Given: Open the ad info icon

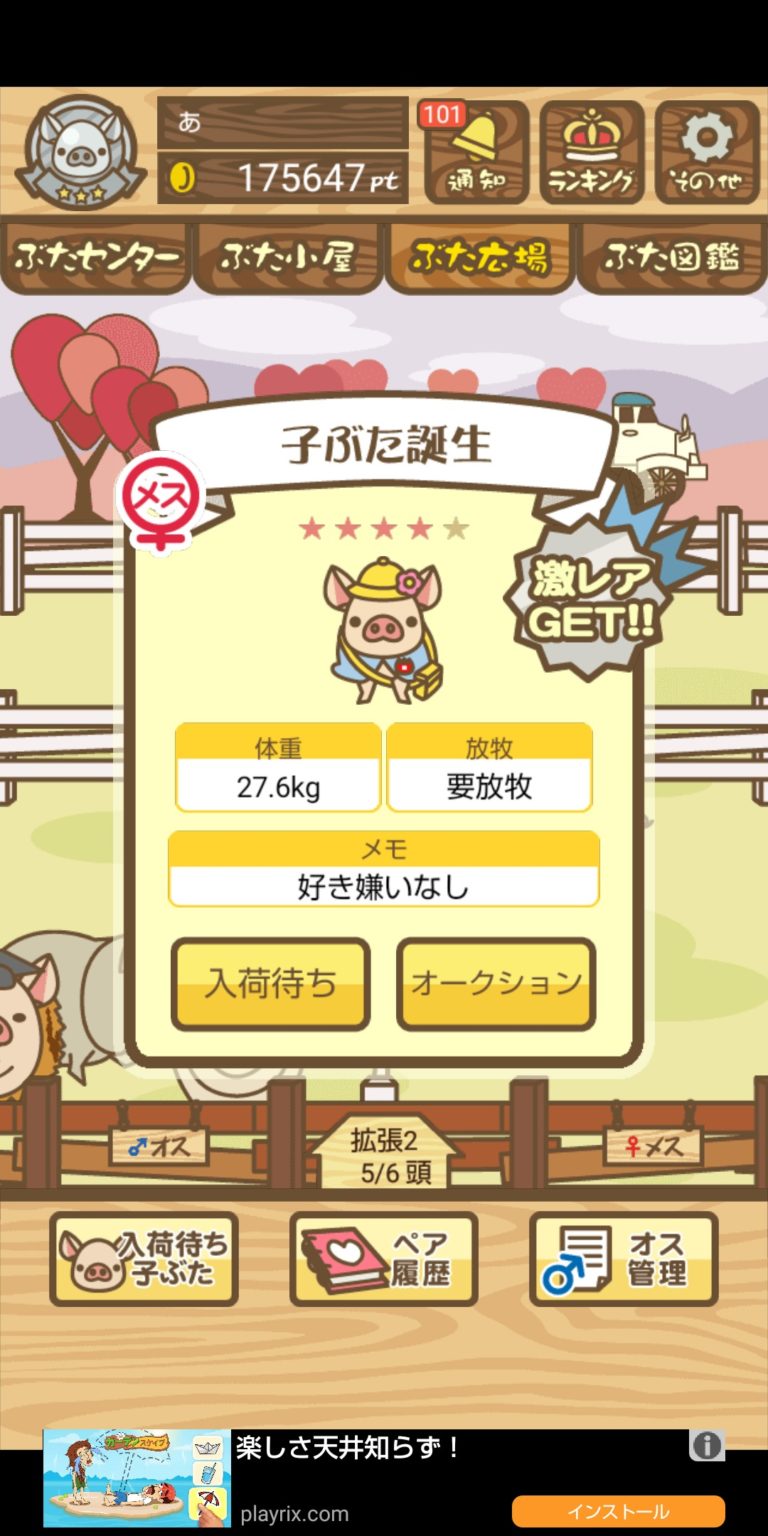Looking at the screenshot, I should 707,1446.
